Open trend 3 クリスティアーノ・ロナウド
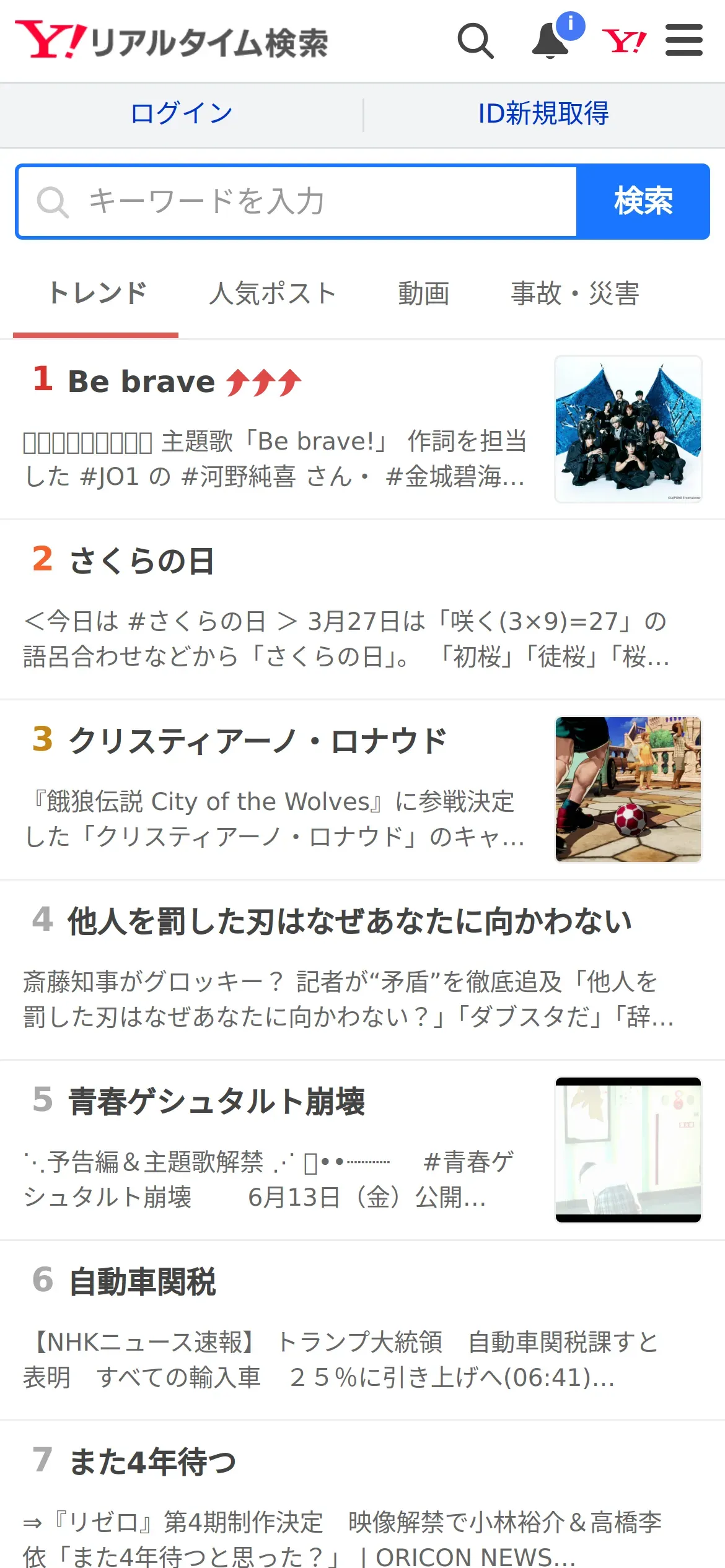This screenshot has height=1568, width=725. coord(362,790)
